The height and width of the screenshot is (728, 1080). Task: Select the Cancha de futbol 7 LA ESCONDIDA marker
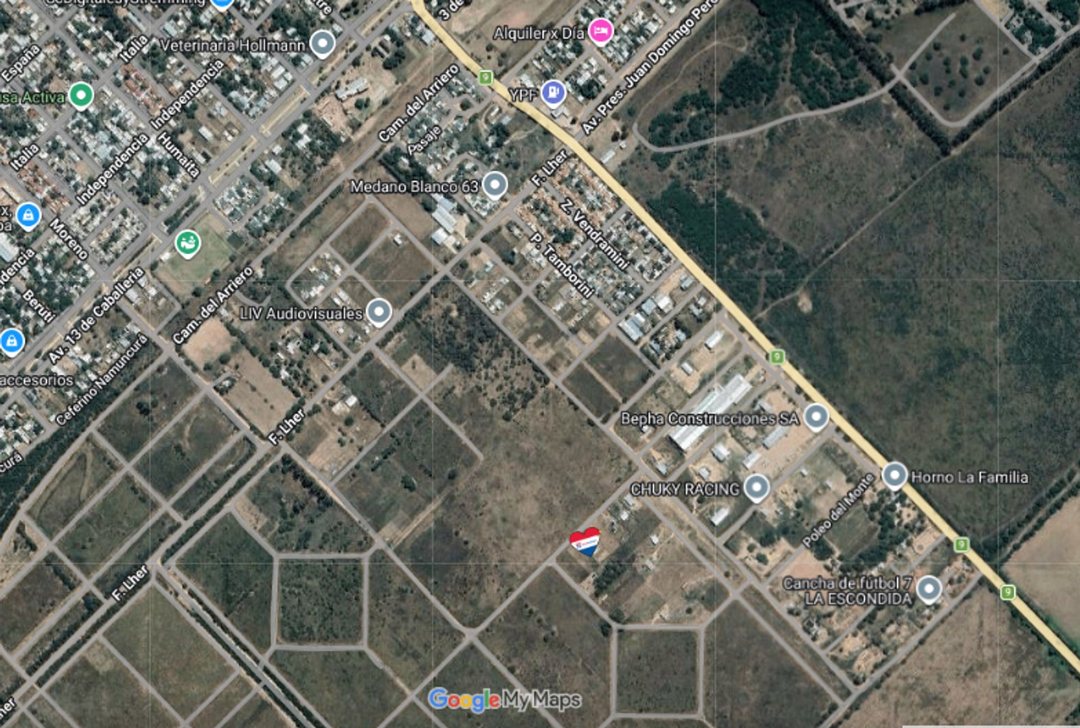[x=929, y=589]
